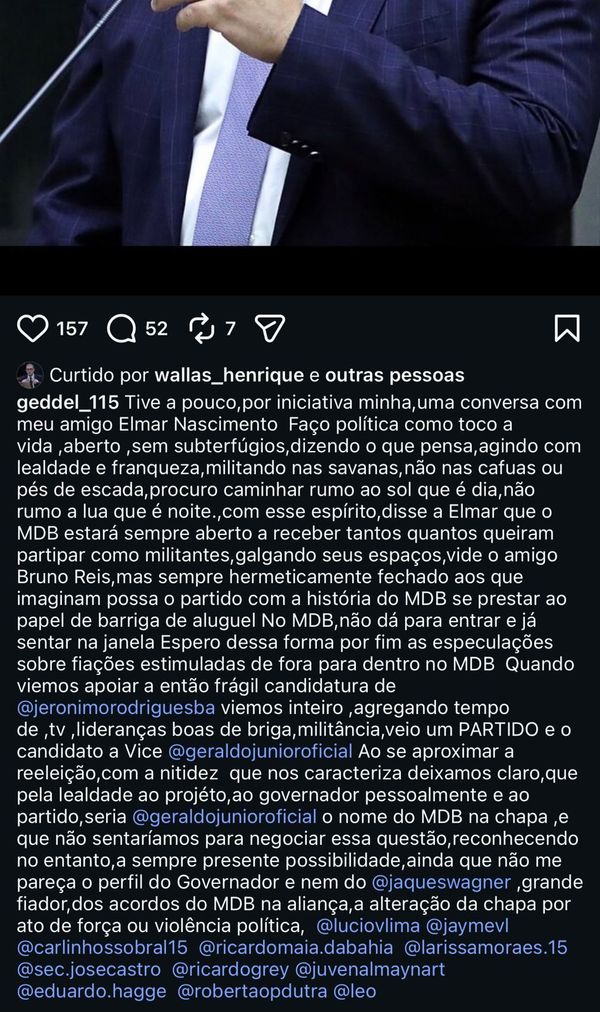Open the comments on this post
The image size is (600, 1012).
pos(121,328)
